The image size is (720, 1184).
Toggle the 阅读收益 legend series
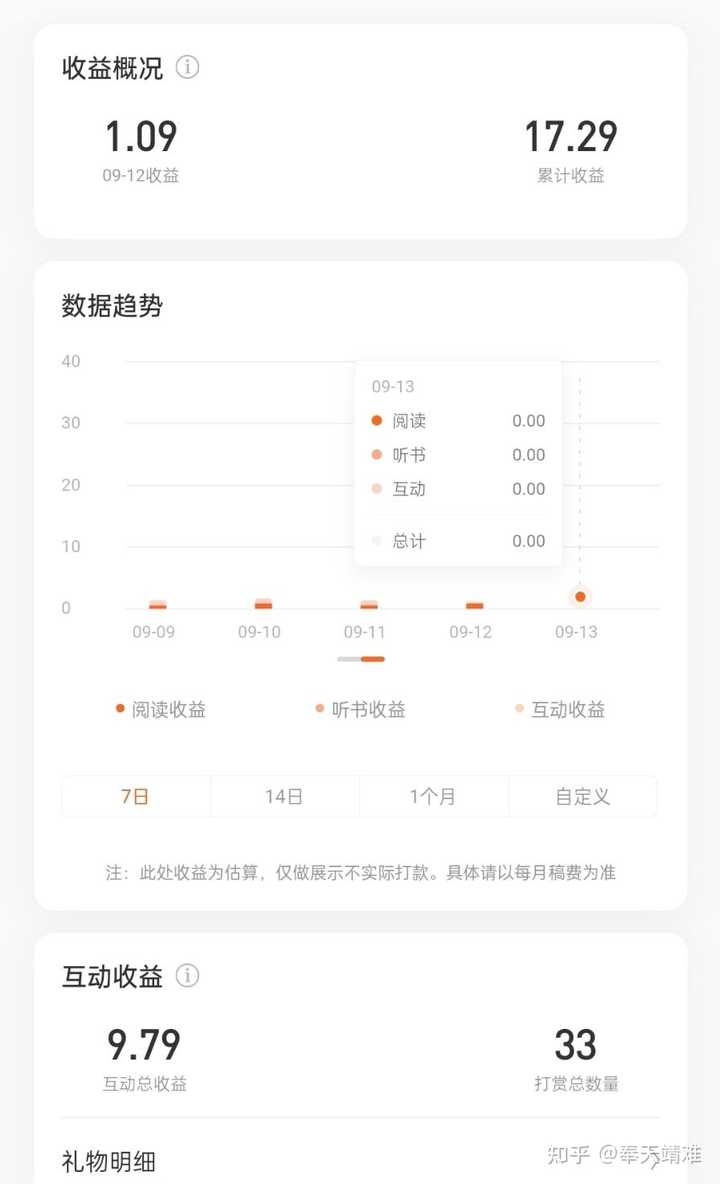coord(161,710)
